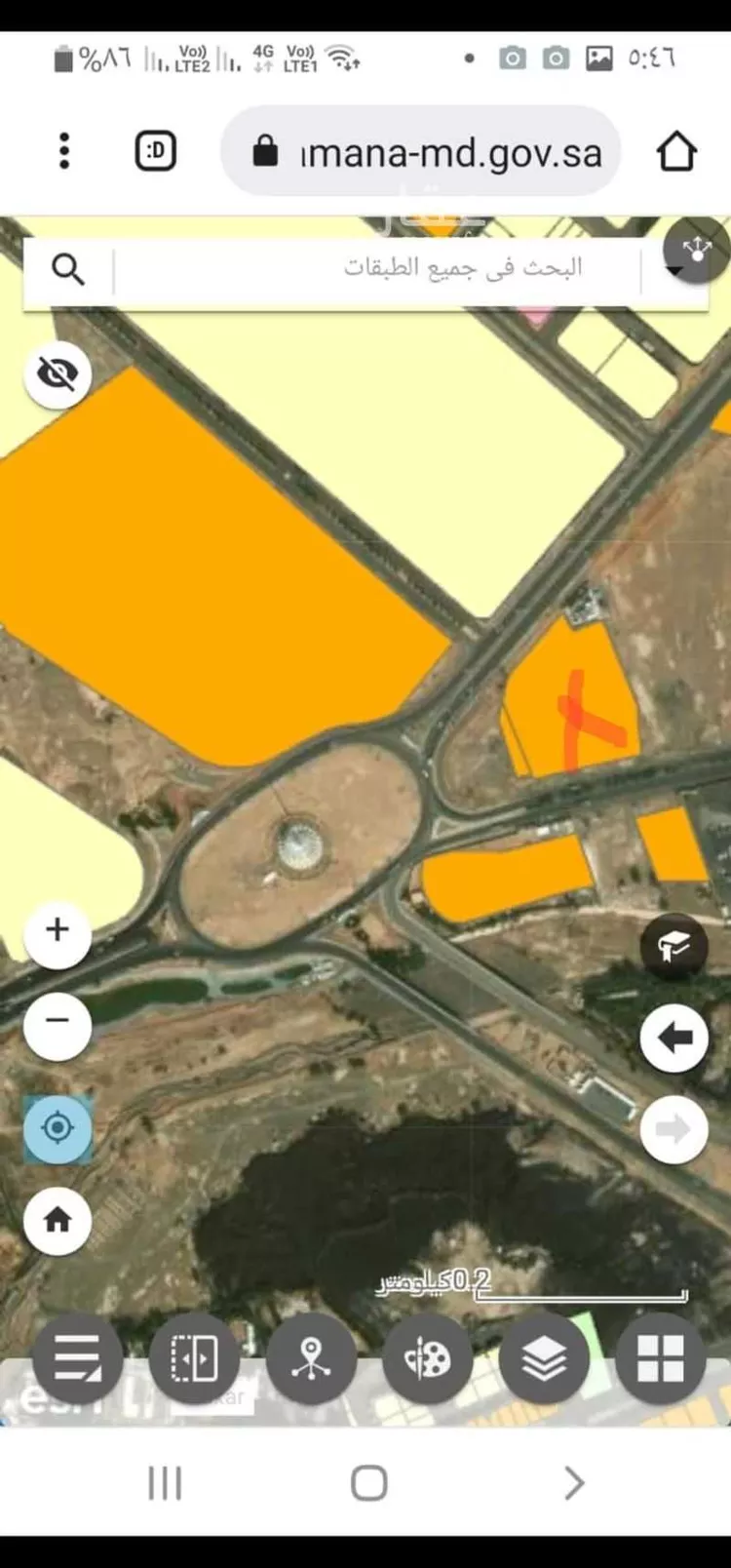Zoom in with the plus button

point(57,930)
